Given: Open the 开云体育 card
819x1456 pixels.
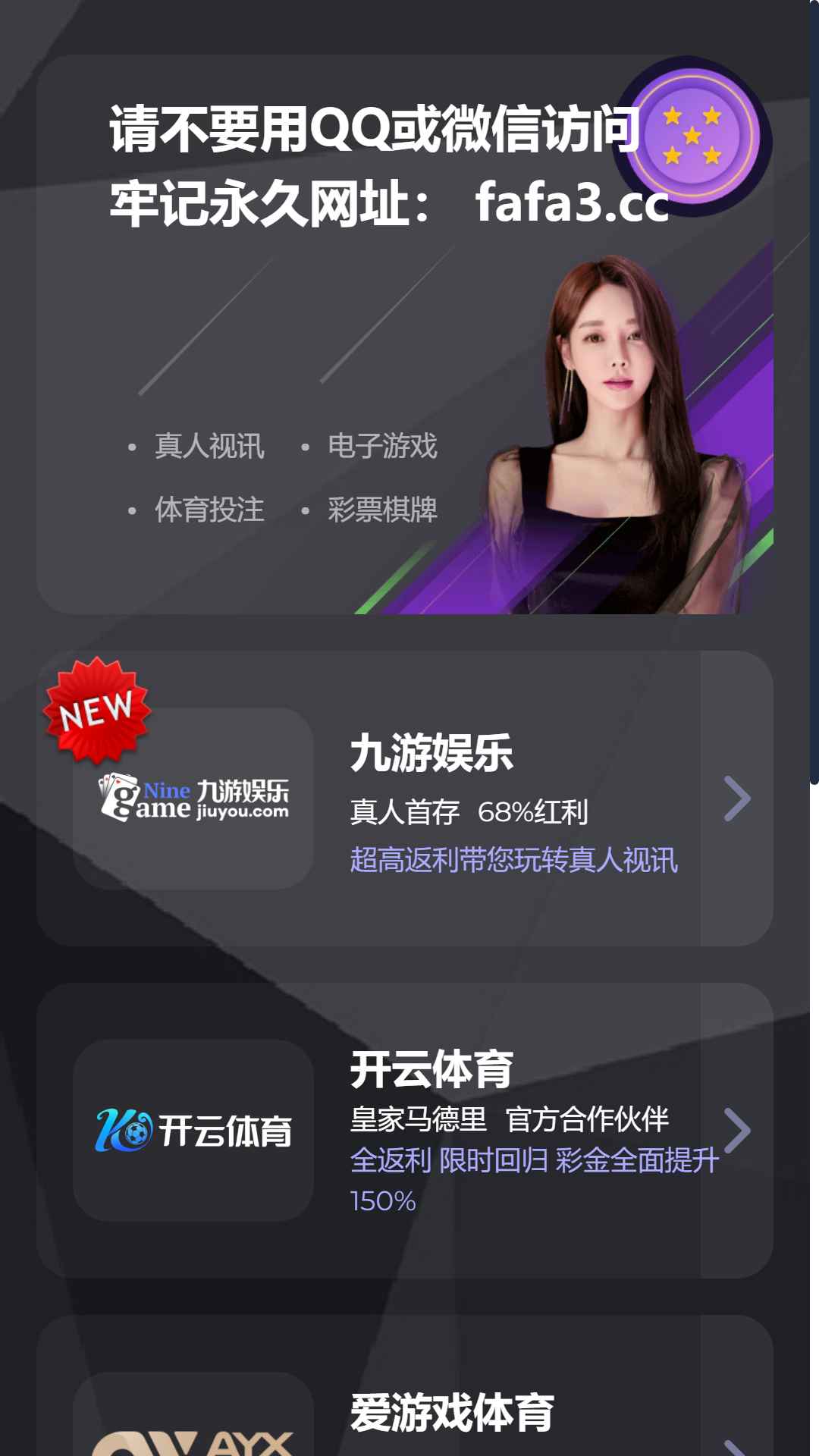Looking at the screenshot, I should coord(404,1130).
